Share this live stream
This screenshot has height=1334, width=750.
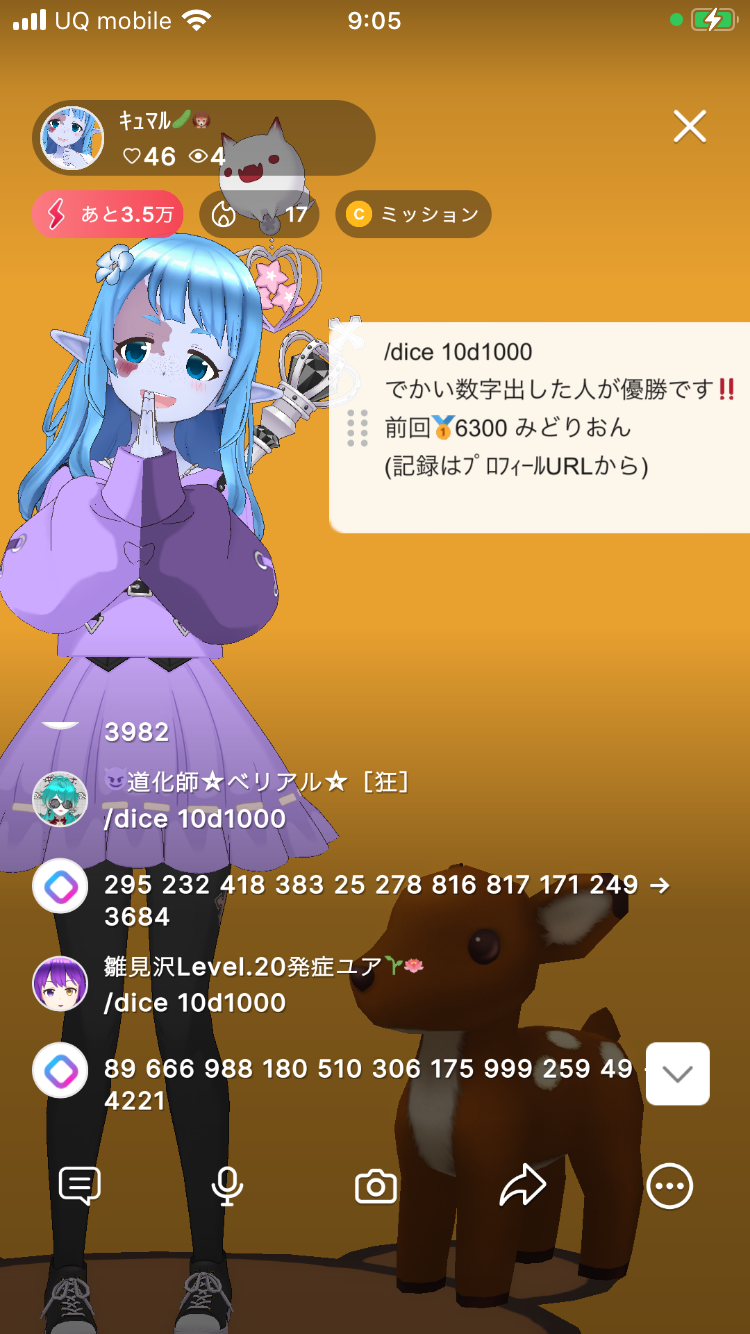(x=522, y=1186)
